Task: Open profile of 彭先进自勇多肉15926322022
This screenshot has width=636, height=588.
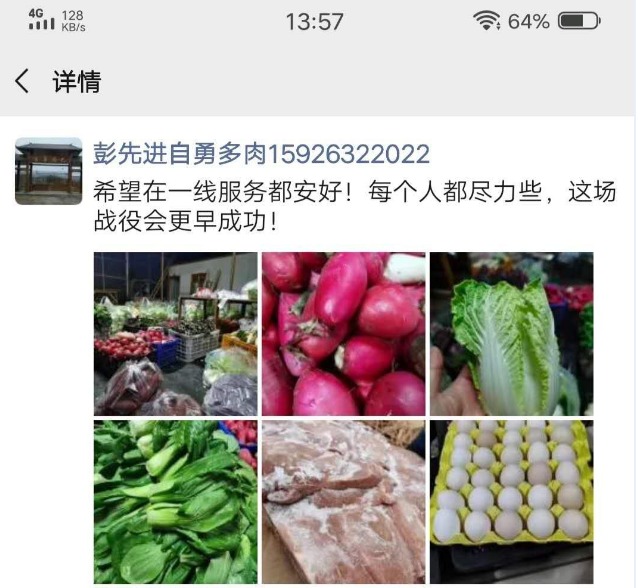Action: click(x=261, y=154)
